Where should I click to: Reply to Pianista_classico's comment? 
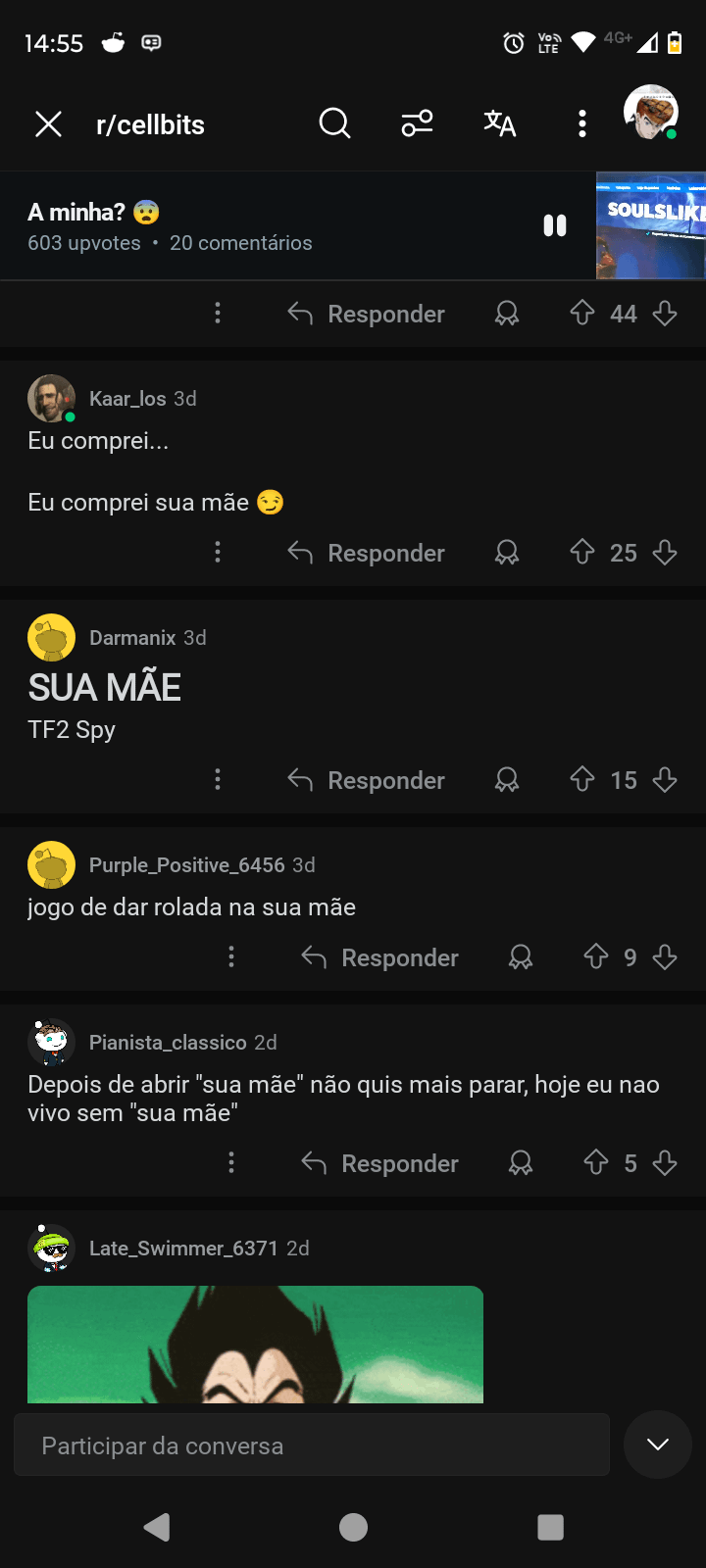pyautogui.click(x=380, y=1163)
